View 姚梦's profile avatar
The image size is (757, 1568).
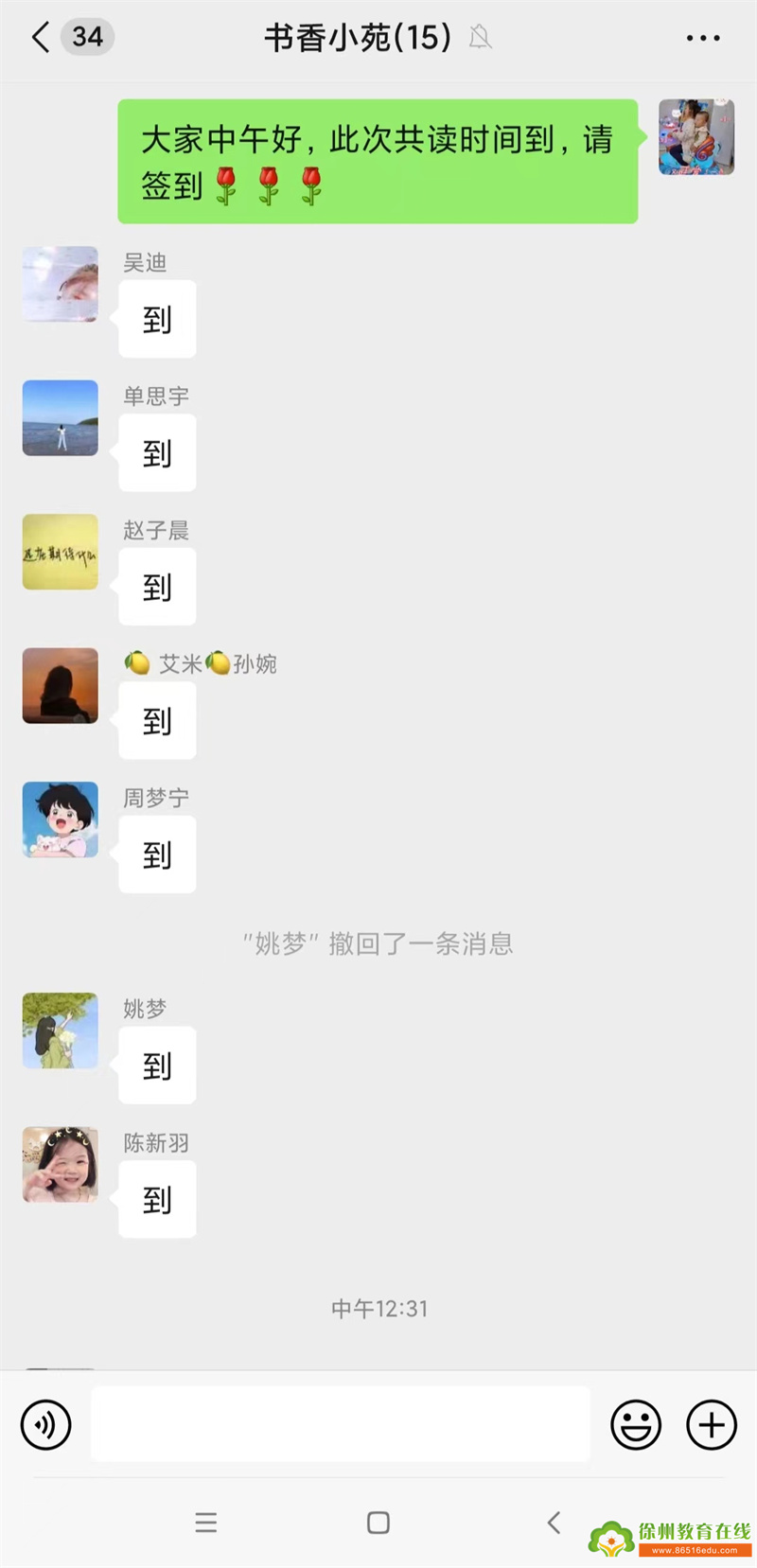coord(61,1031)
